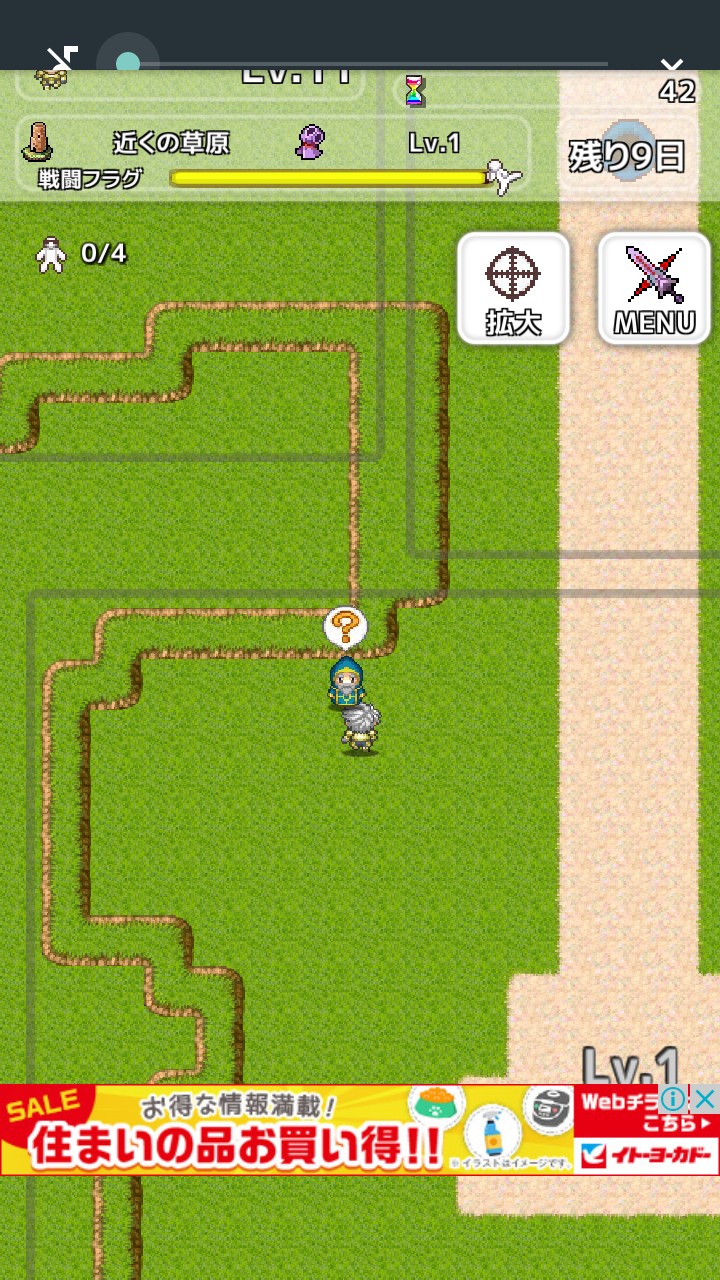Close the ad banner with the X
Screen dimensions: 720x1280
[705, 1099]
